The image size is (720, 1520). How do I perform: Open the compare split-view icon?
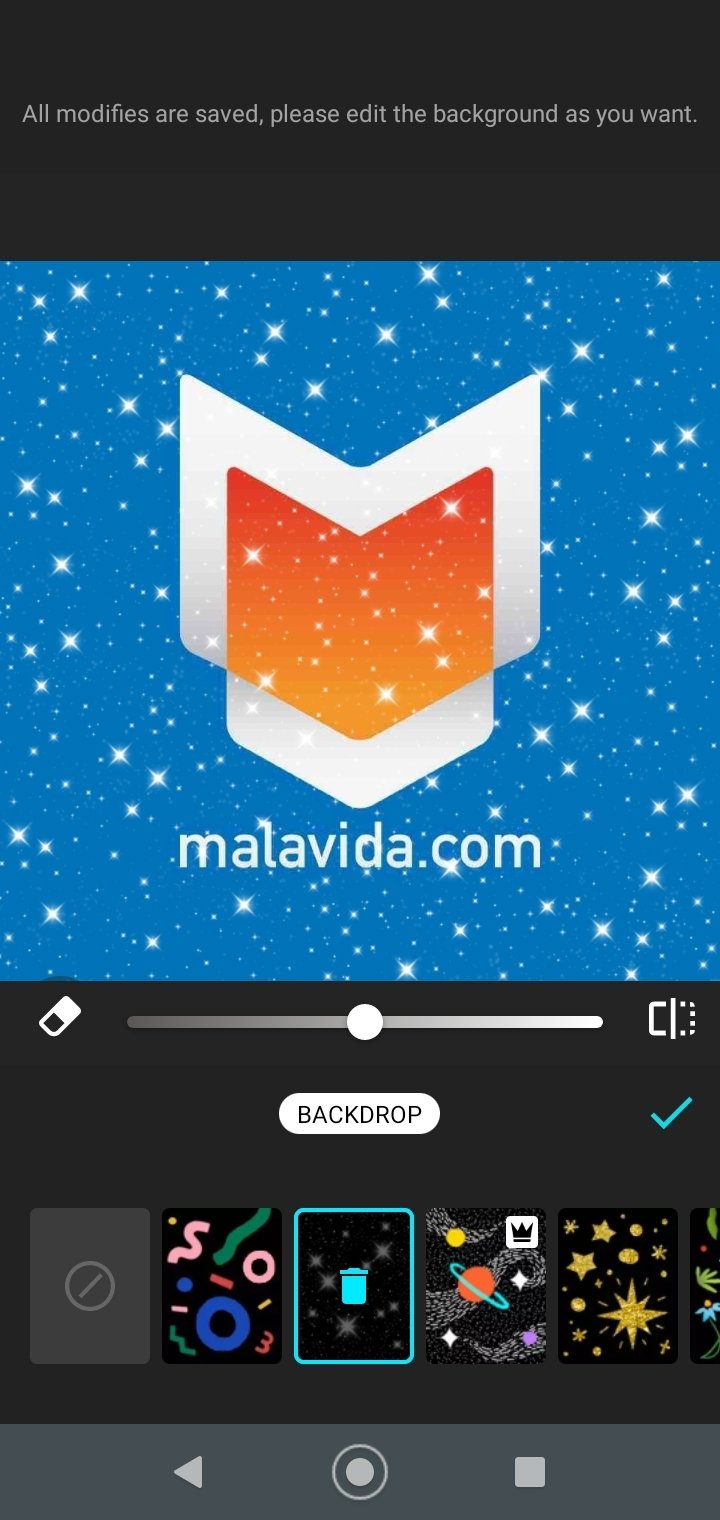click(x=672, y=1019)
